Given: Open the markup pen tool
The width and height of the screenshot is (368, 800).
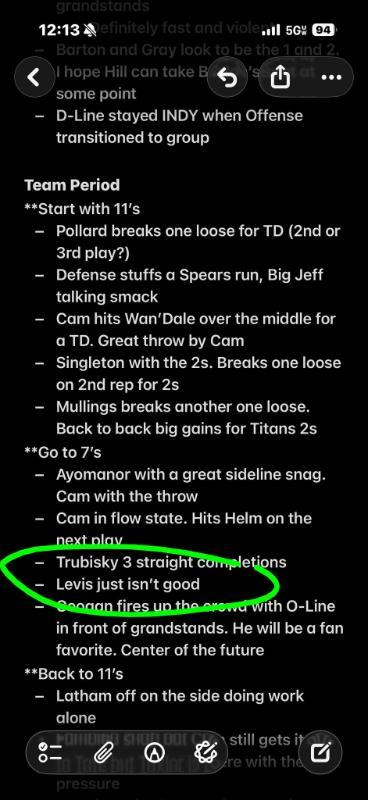Looking at the screenshot, I should click(x=154, y=754).
